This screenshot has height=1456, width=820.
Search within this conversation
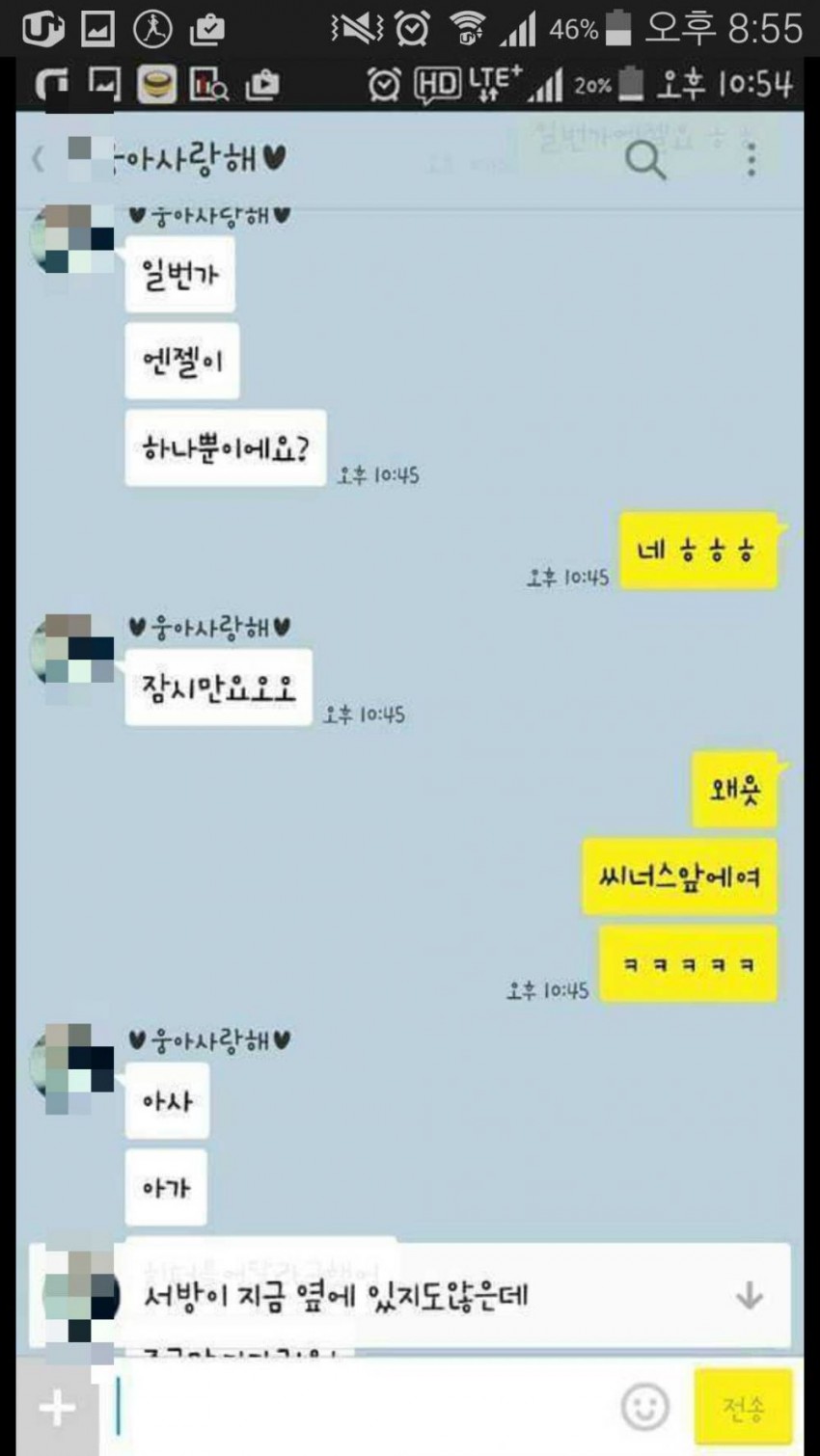coord(644,159)
